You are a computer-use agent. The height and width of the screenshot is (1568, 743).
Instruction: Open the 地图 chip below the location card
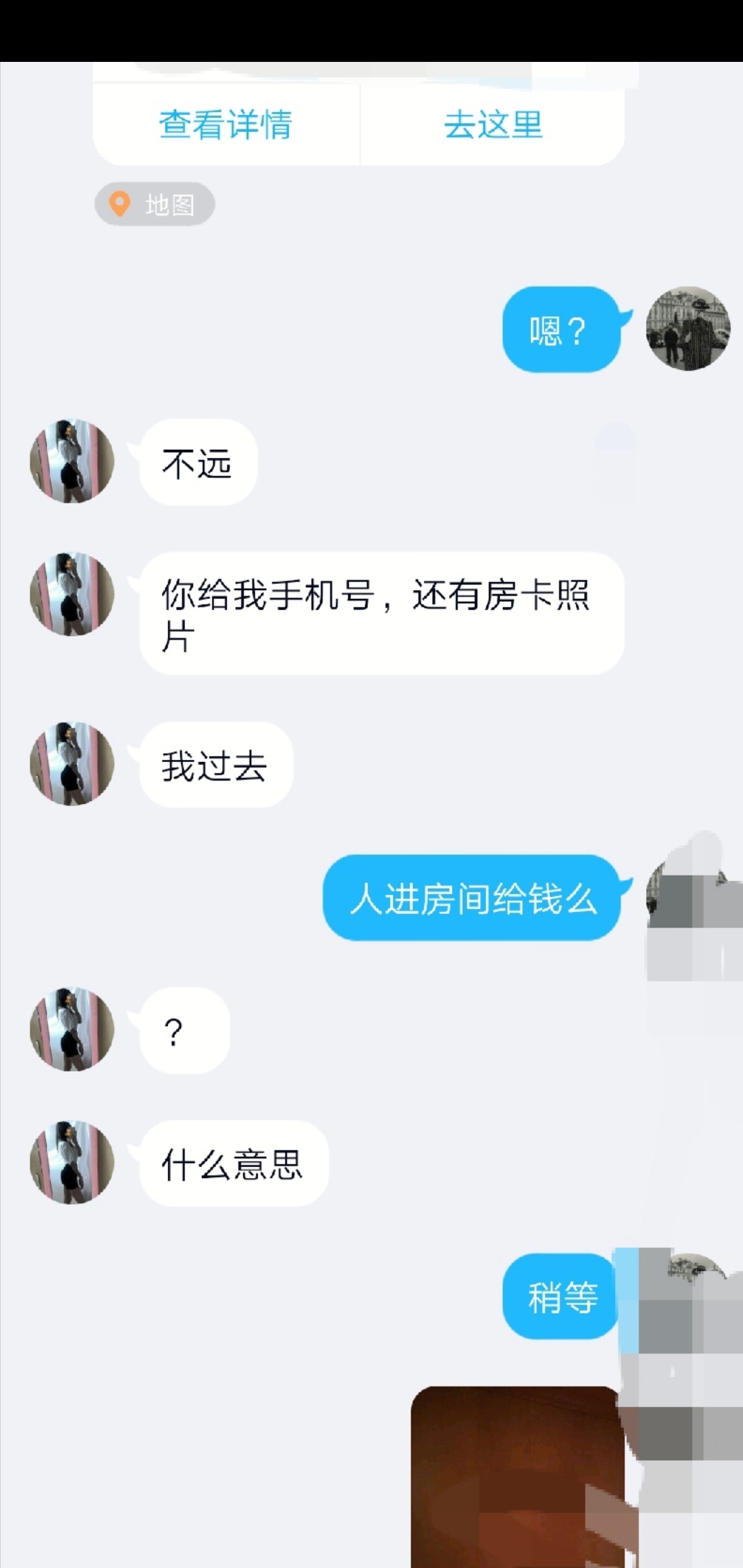coord(155,204)
